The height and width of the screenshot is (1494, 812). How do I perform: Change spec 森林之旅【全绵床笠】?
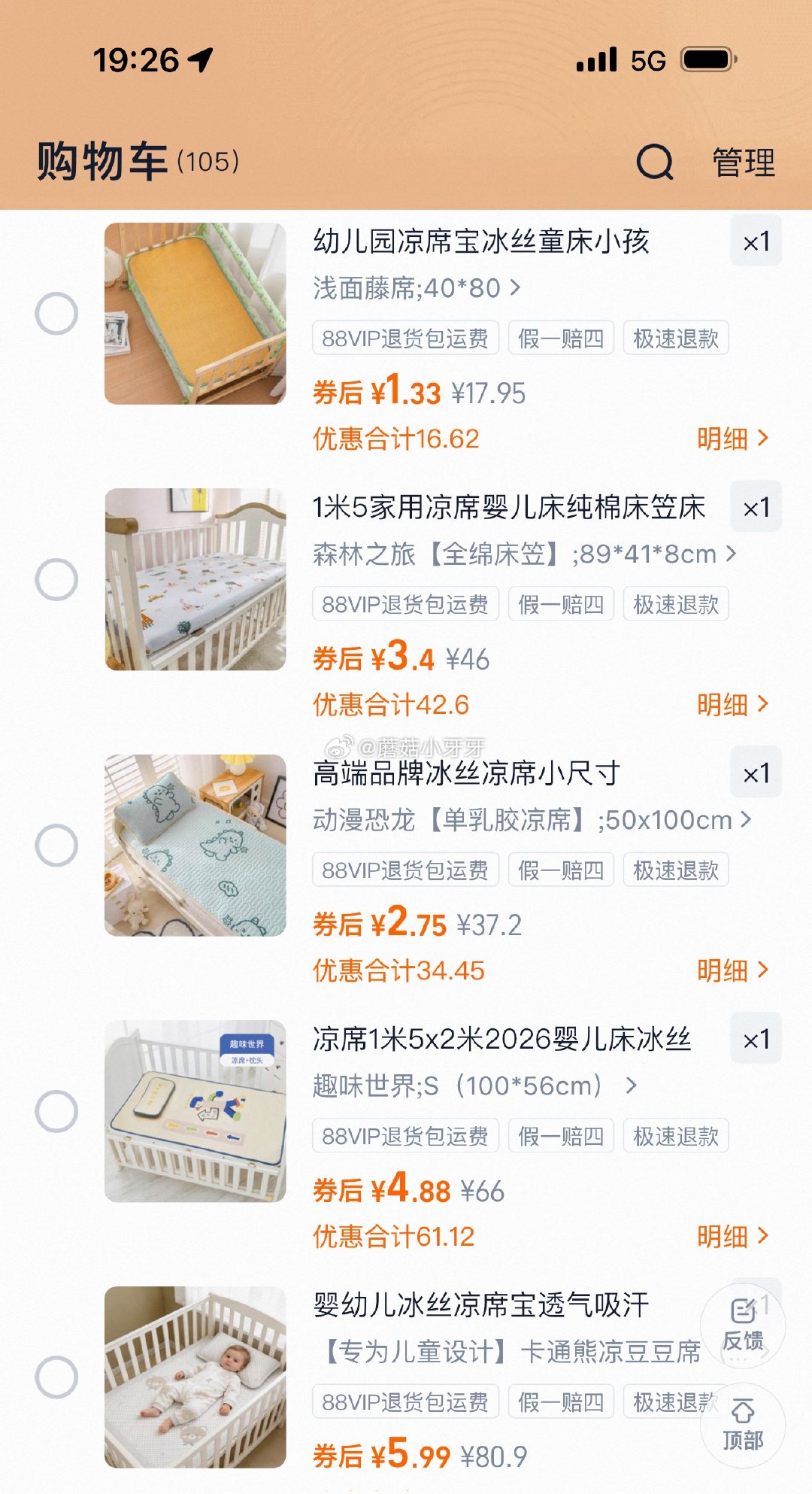point(524,554)
